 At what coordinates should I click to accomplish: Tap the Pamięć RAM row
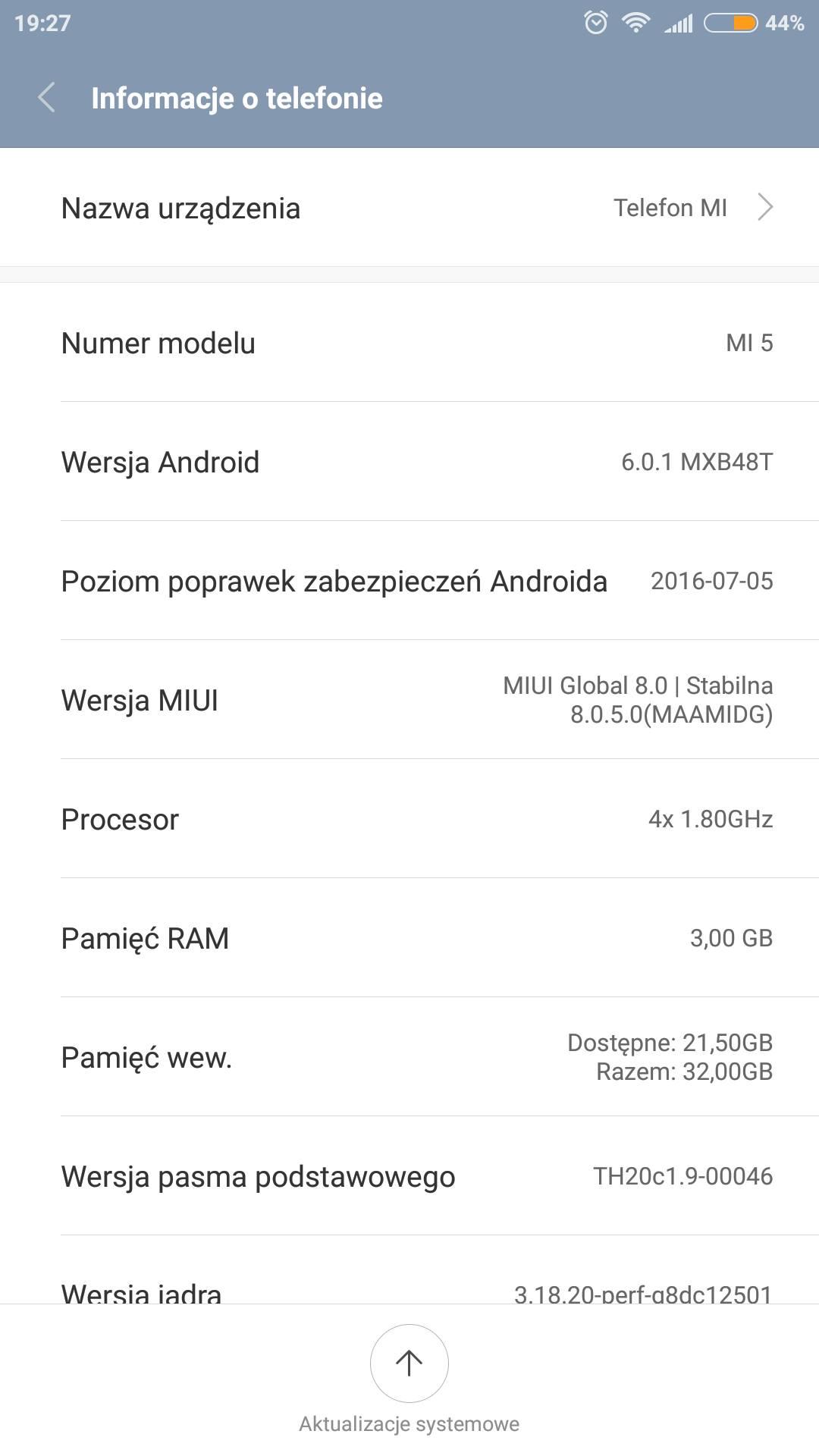pyautogui.click(x=409, y=938)
